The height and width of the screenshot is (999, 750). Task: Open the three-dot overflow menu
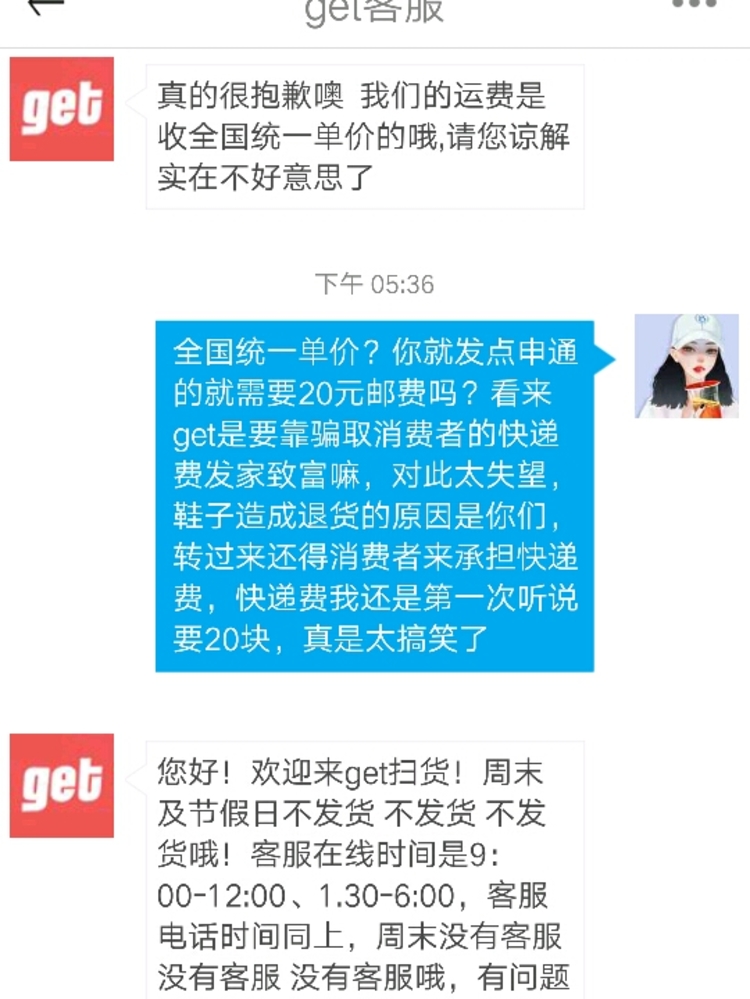point(694,6)
